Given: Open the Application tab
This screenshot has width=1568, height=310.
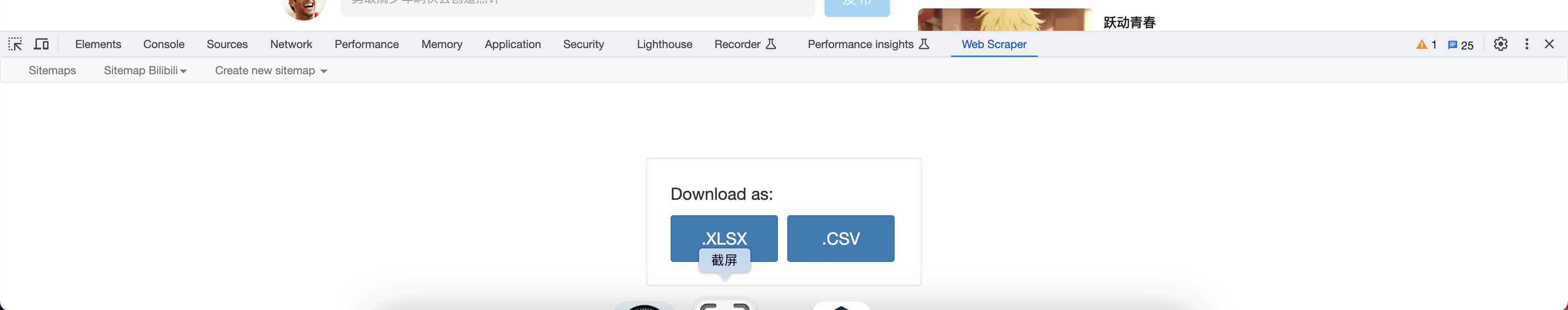Looking at the screenshot, I should [512, 44].
